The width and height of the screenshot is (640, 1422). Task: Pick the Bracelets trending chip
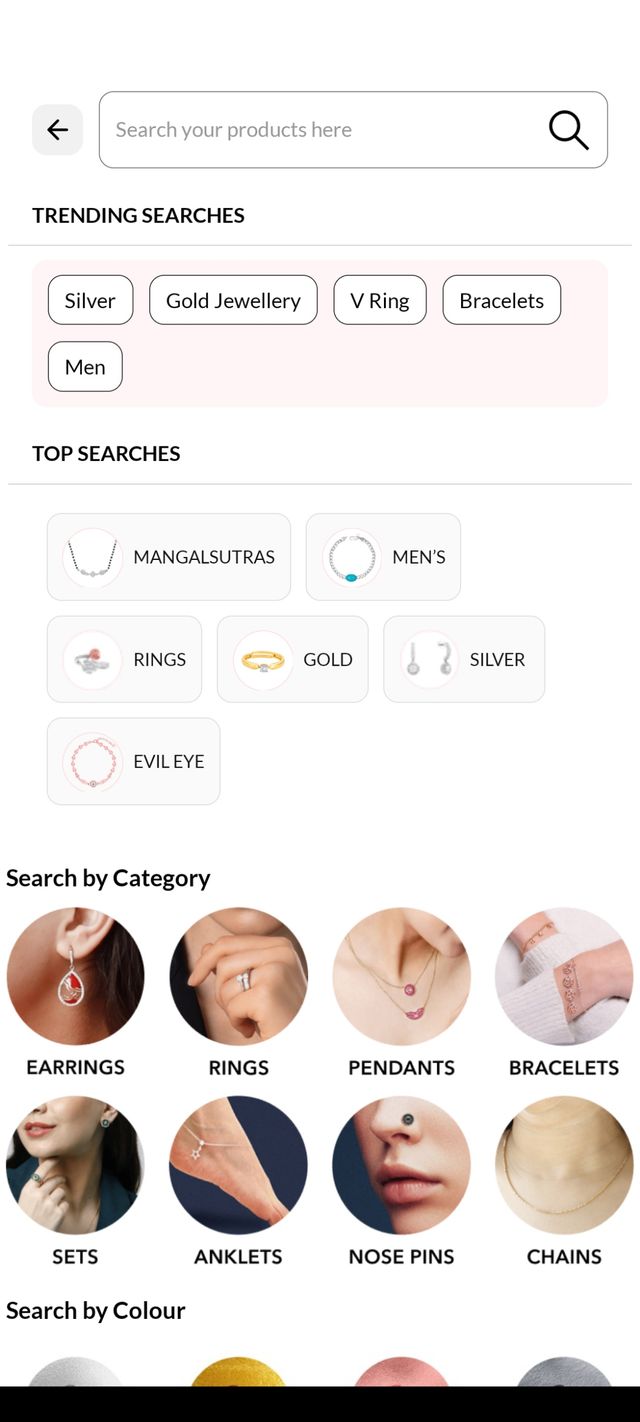click(501, 300)
